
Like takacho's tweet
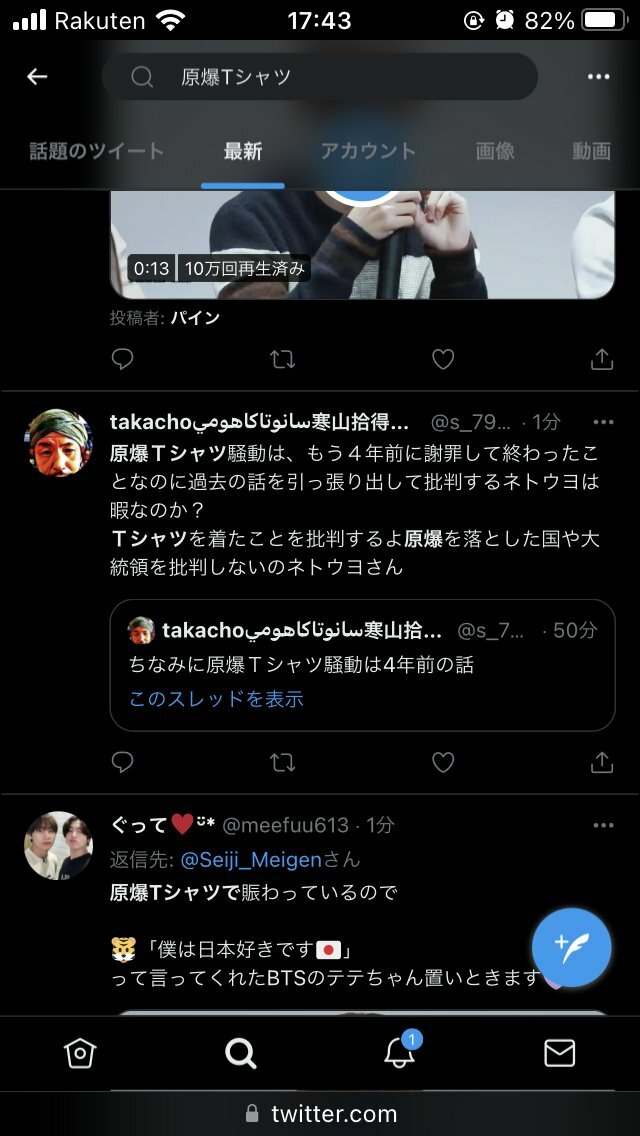pyautogui.click(x=443, y=763)
